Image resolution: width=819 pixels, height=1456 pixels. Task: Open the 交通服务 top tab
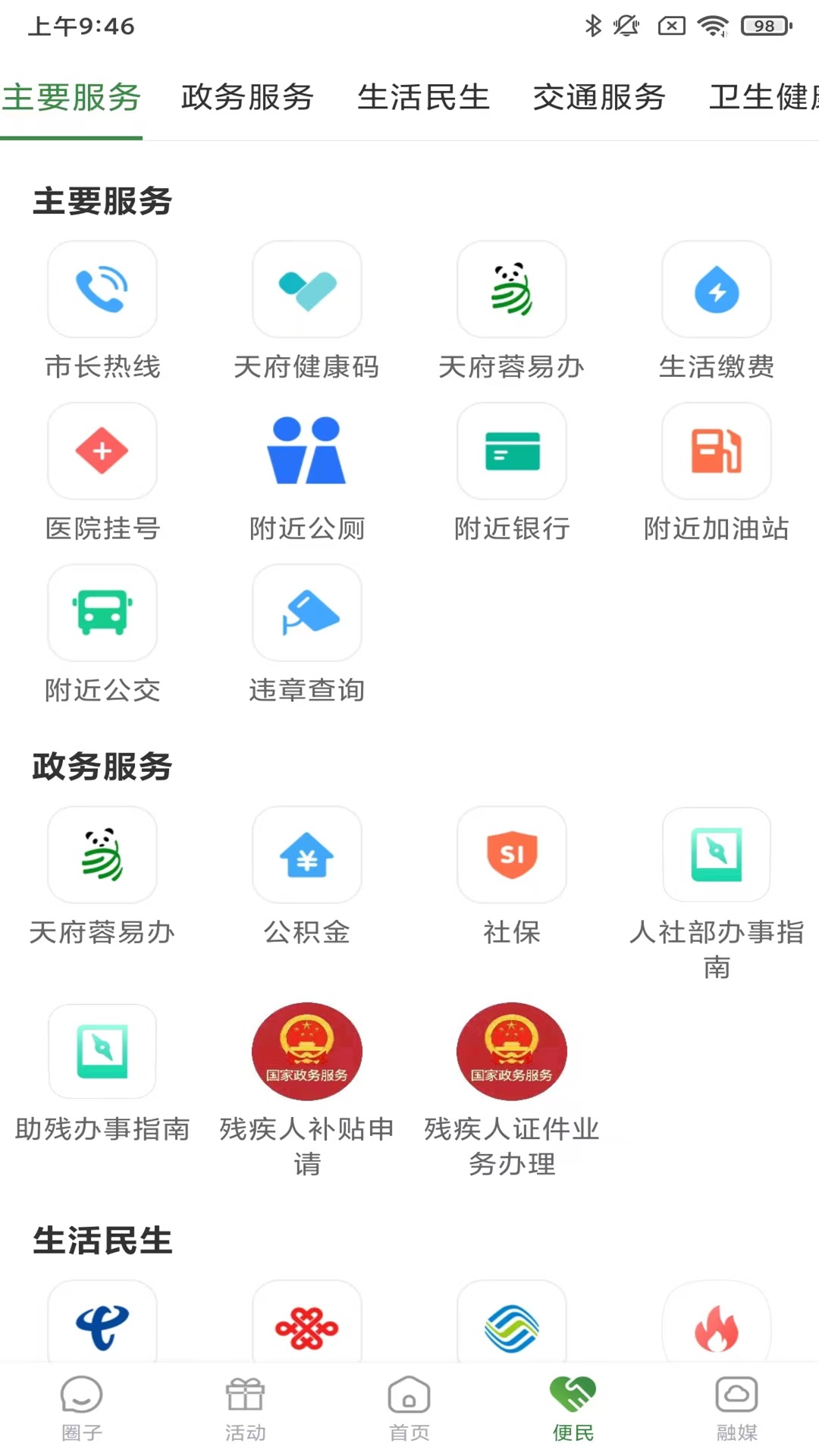coord(599,98)
